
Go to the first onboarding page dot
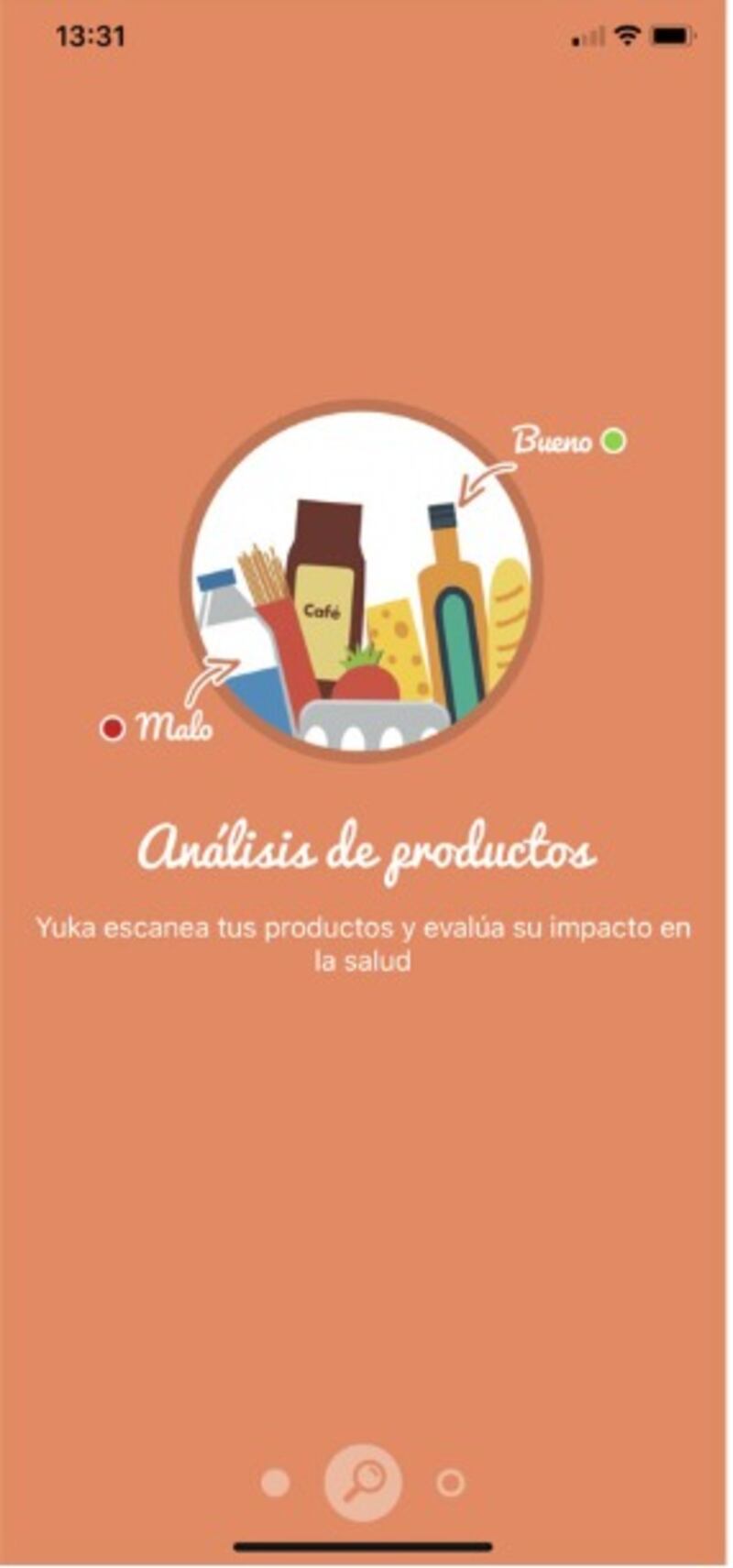(x=275, y=1482)
